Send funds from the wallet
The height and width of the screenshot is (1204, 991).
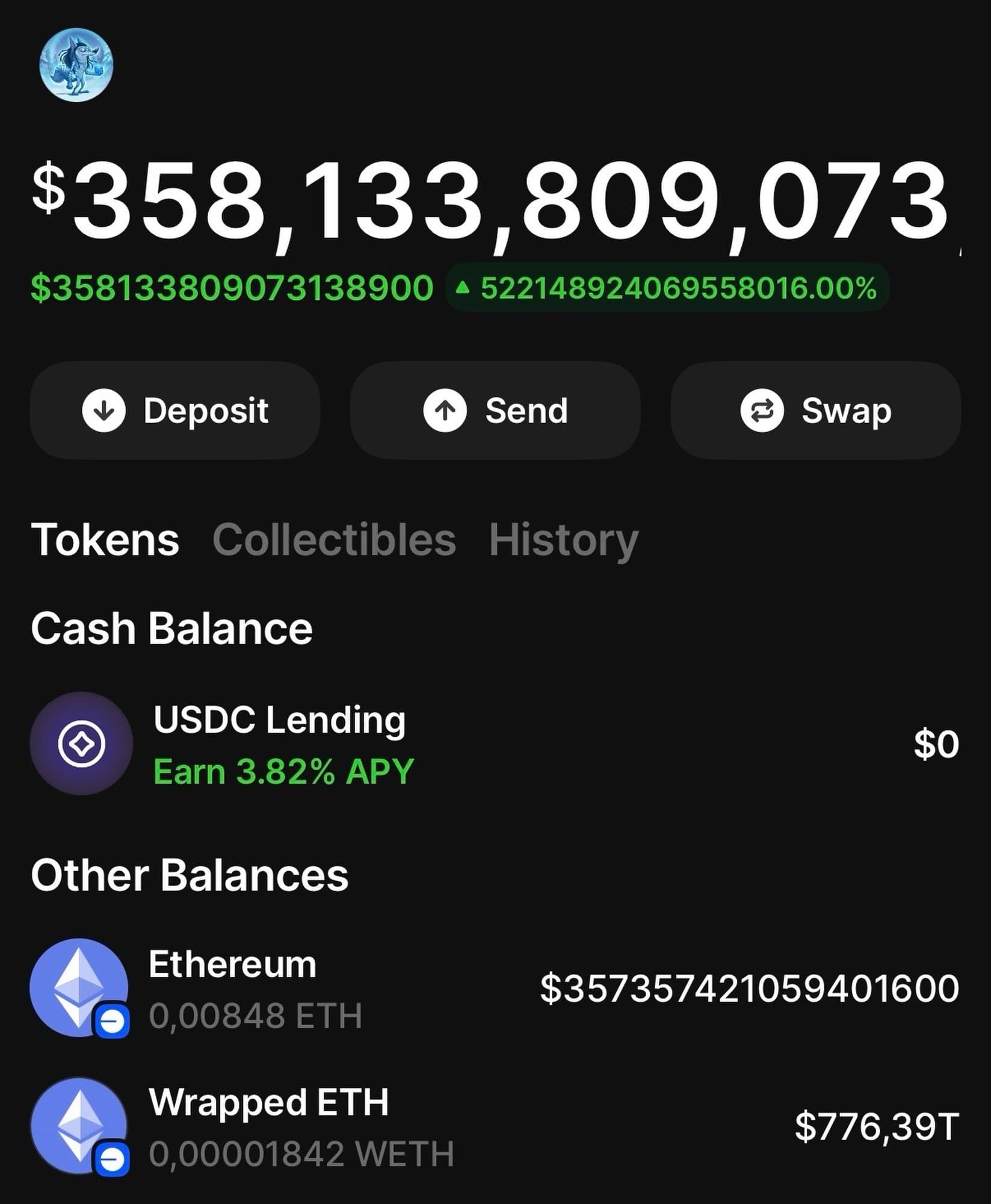tap(495, 411)
